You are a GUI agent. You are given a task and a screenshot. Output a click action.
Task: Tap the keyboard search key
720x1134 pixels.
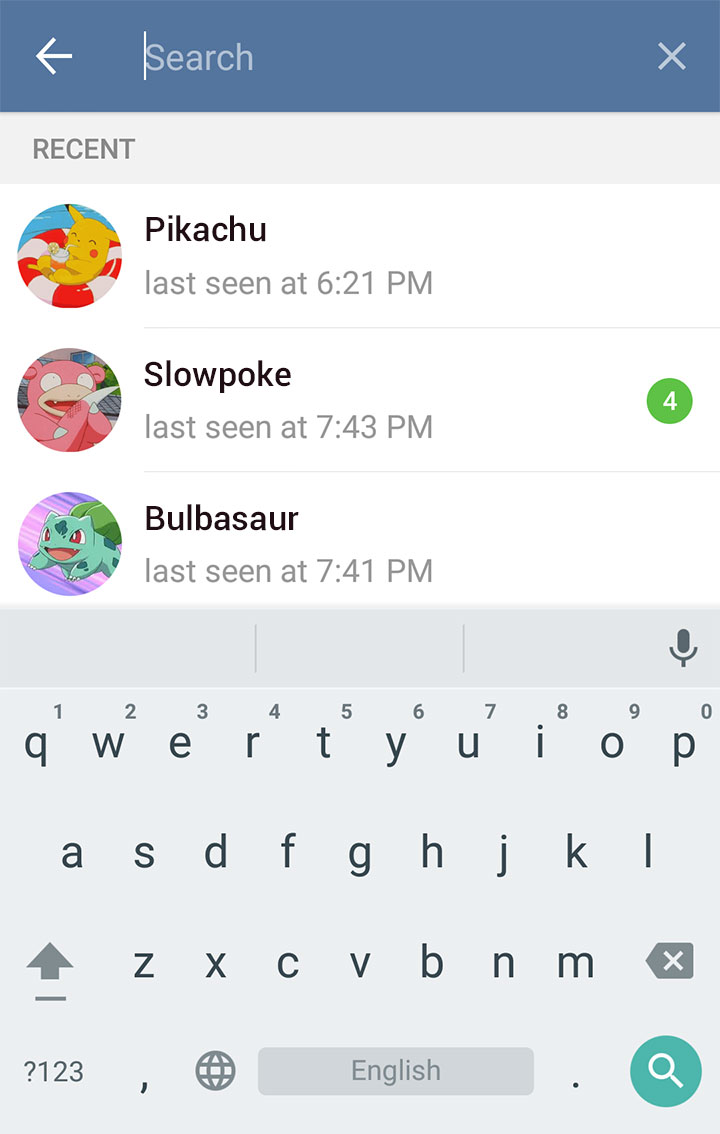665,1071
